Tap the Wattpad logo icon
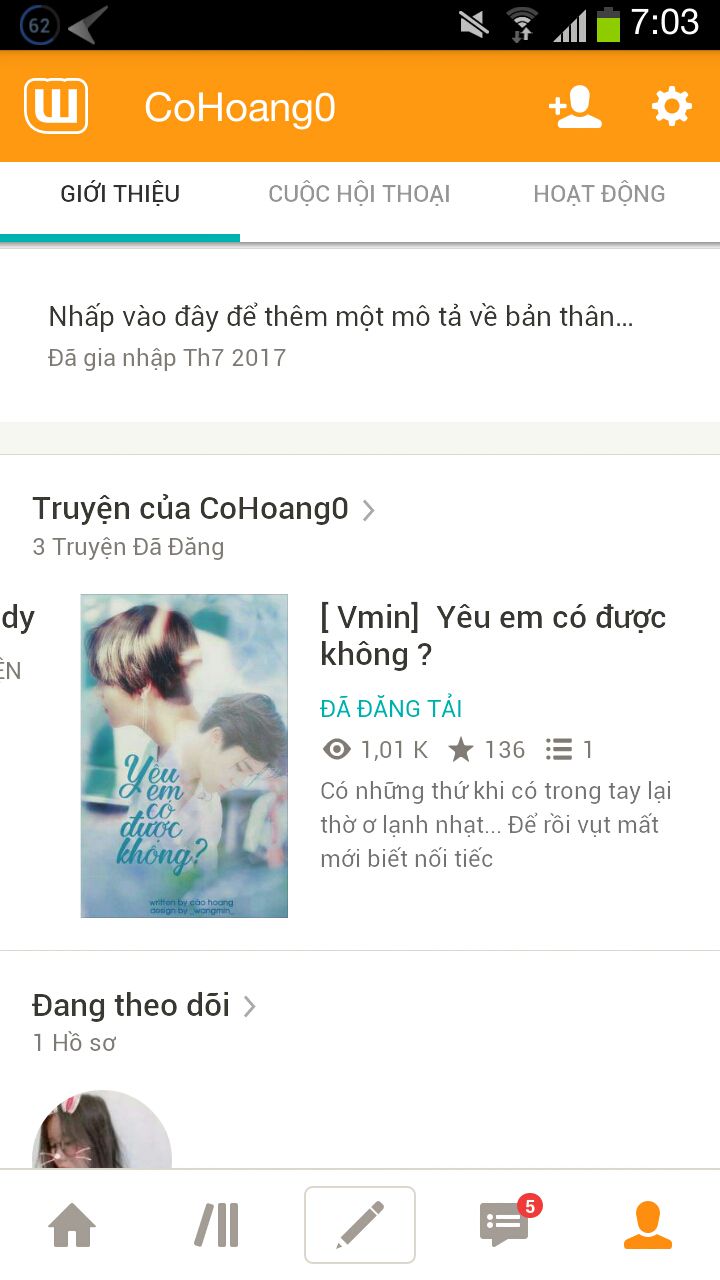Image resolution: width=720 pixels, height=1280 pixels. pyautogui.click(x=56, y=106)
